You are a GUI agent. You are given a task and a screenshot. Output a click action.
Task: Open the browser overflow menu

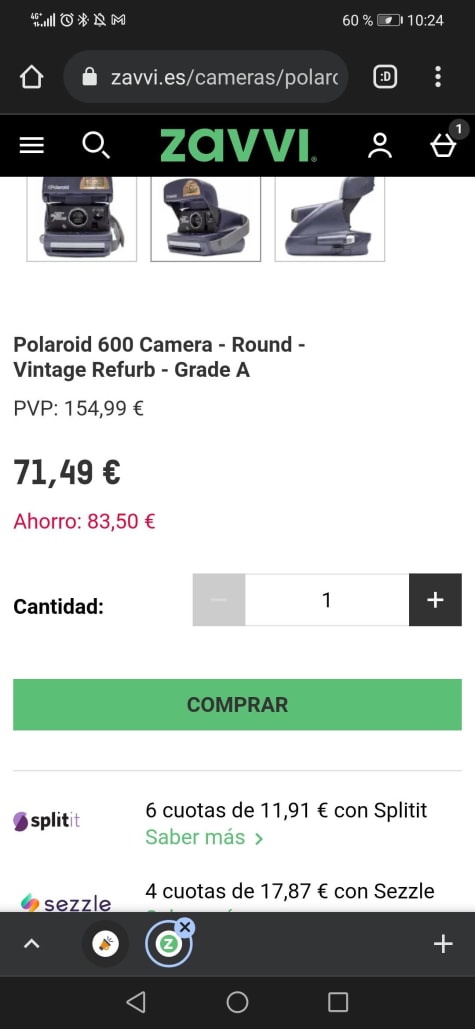coord(438,77)
